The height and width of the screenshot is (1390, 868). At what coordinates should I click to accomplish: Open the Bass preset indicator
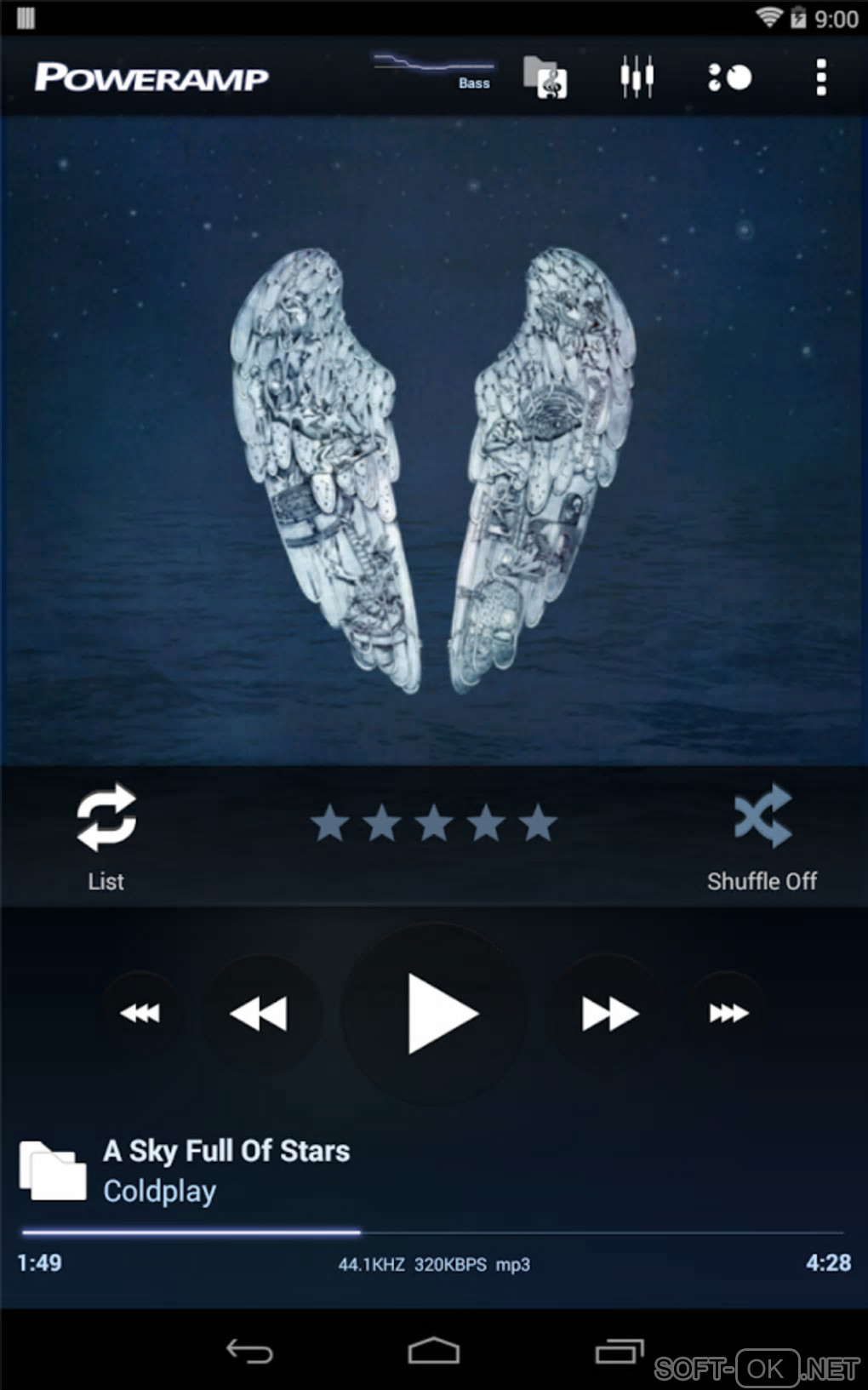click(x=435, y=72)
